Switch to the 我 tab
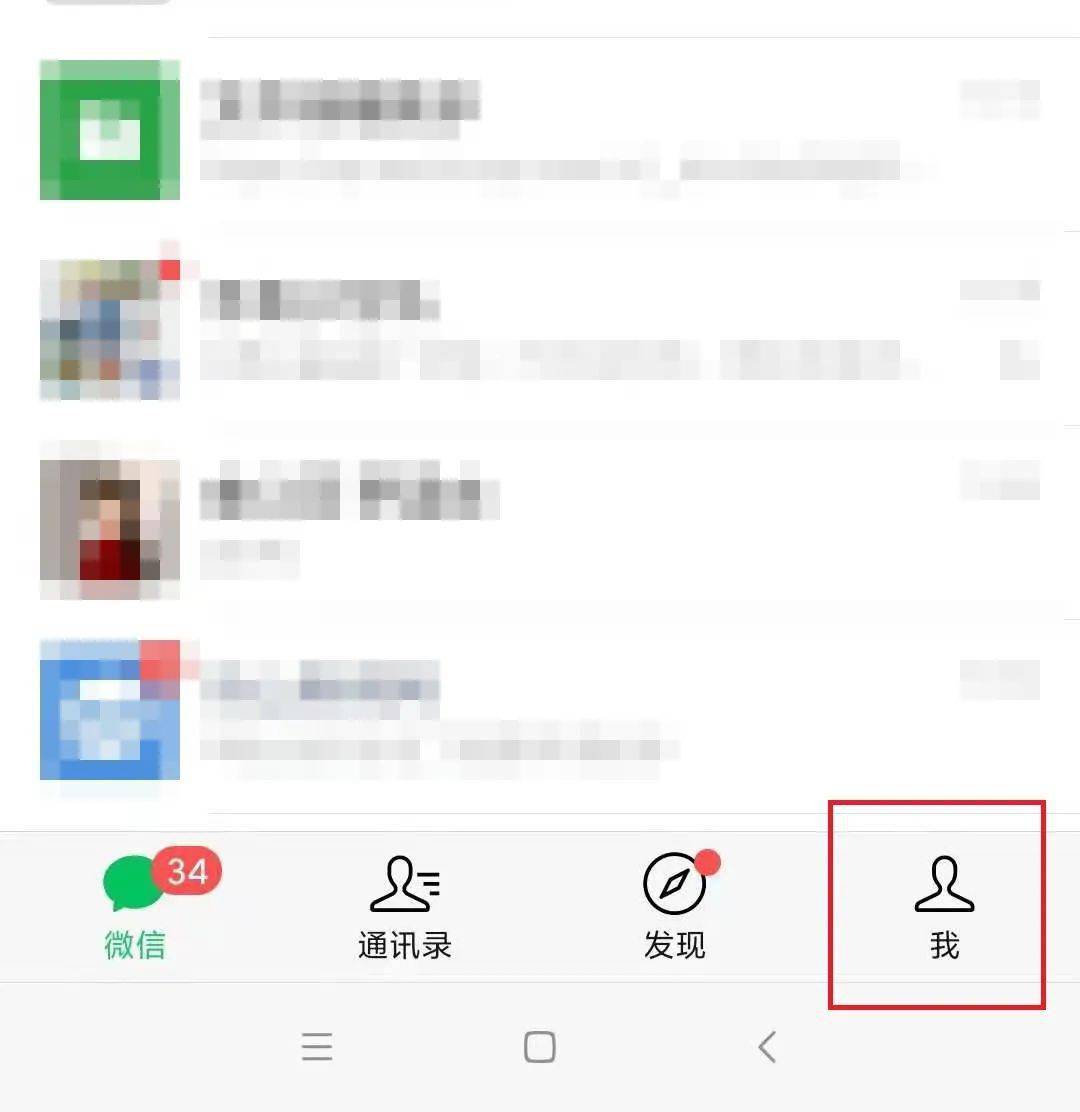The width and height of the screenshot is (1080, 1112). [x=944, y=906]
